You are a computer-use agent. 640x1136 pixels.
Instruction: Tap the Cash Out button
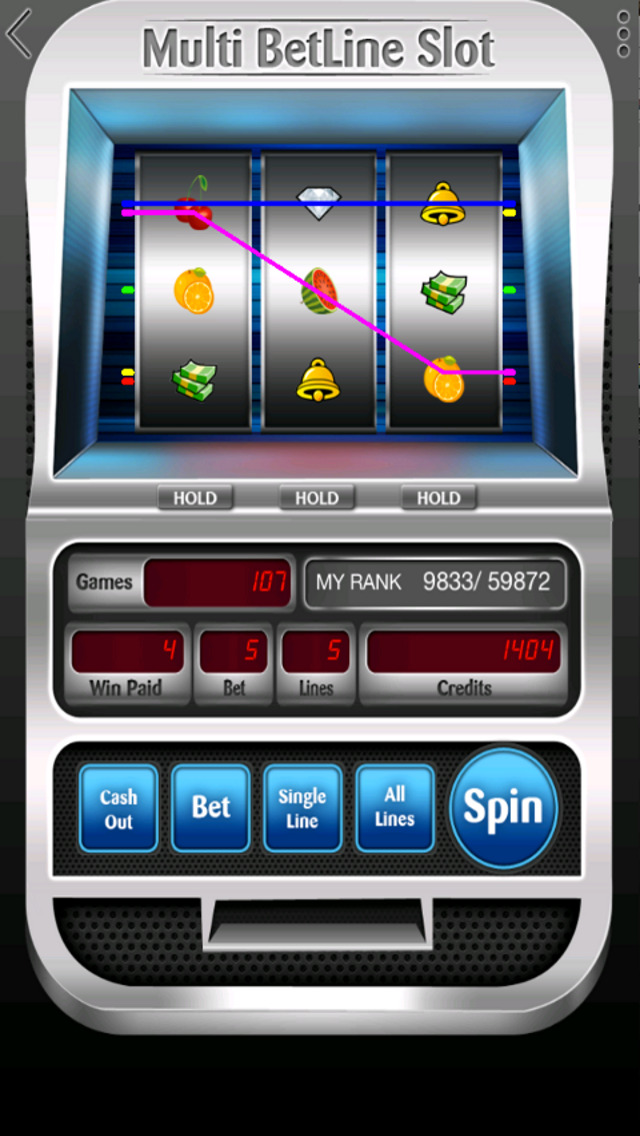coord(118,809)
